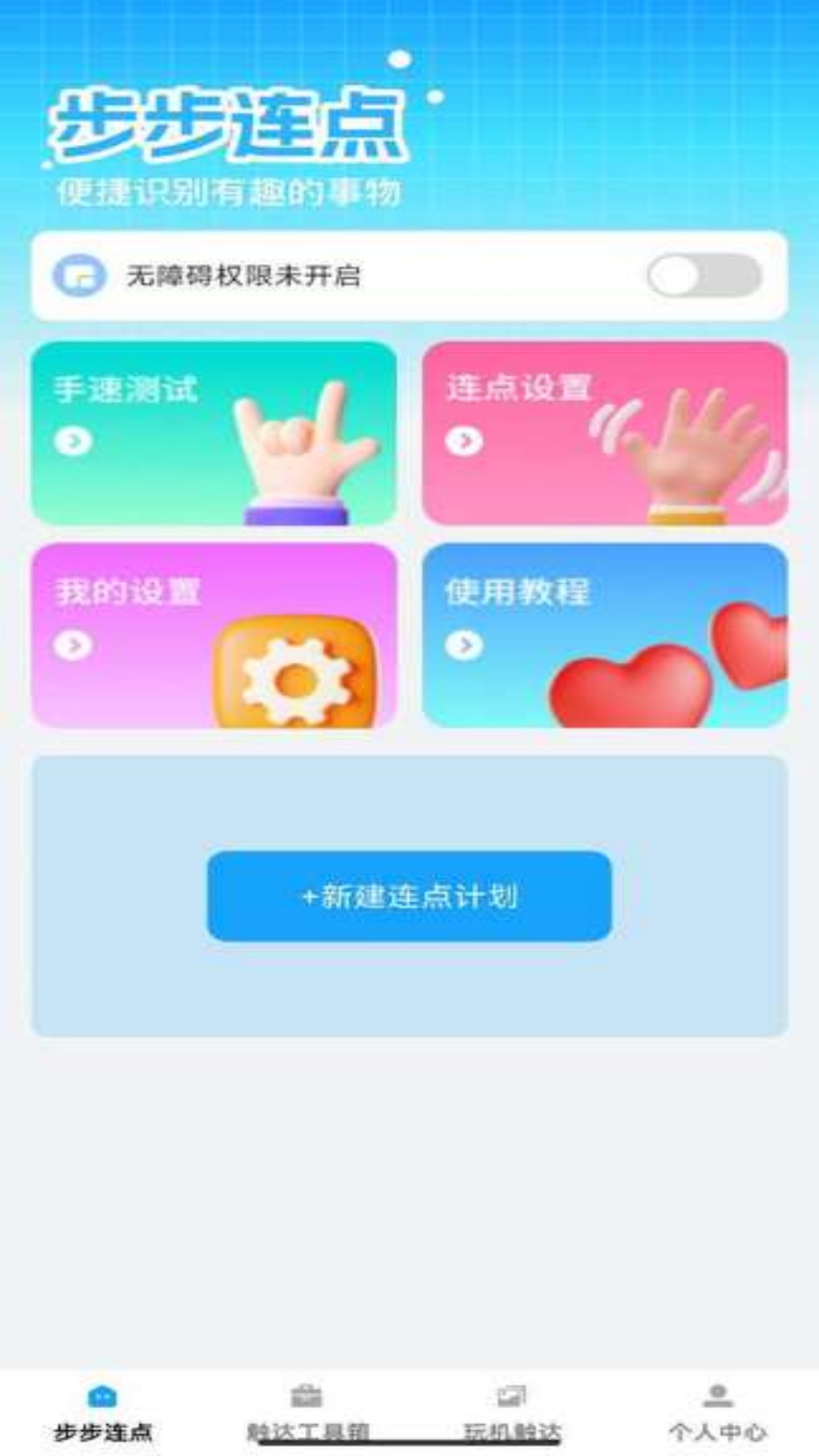This screenshot has width=819, height=1456.
Task: Enable the 无障碍权限 switch
Action: click(704, 275)
